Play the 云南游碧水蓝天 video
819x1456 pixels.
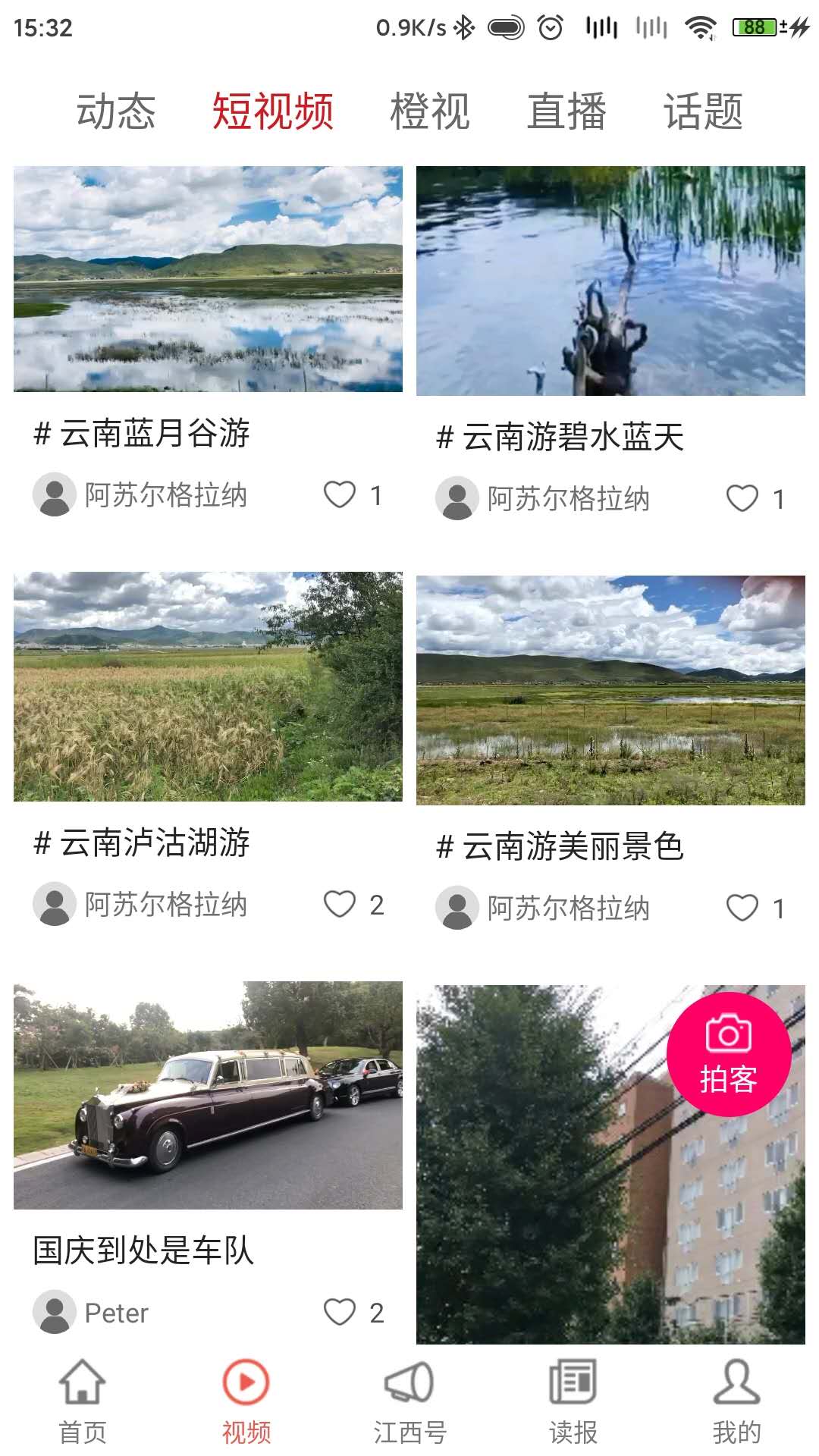pos(610,281)
